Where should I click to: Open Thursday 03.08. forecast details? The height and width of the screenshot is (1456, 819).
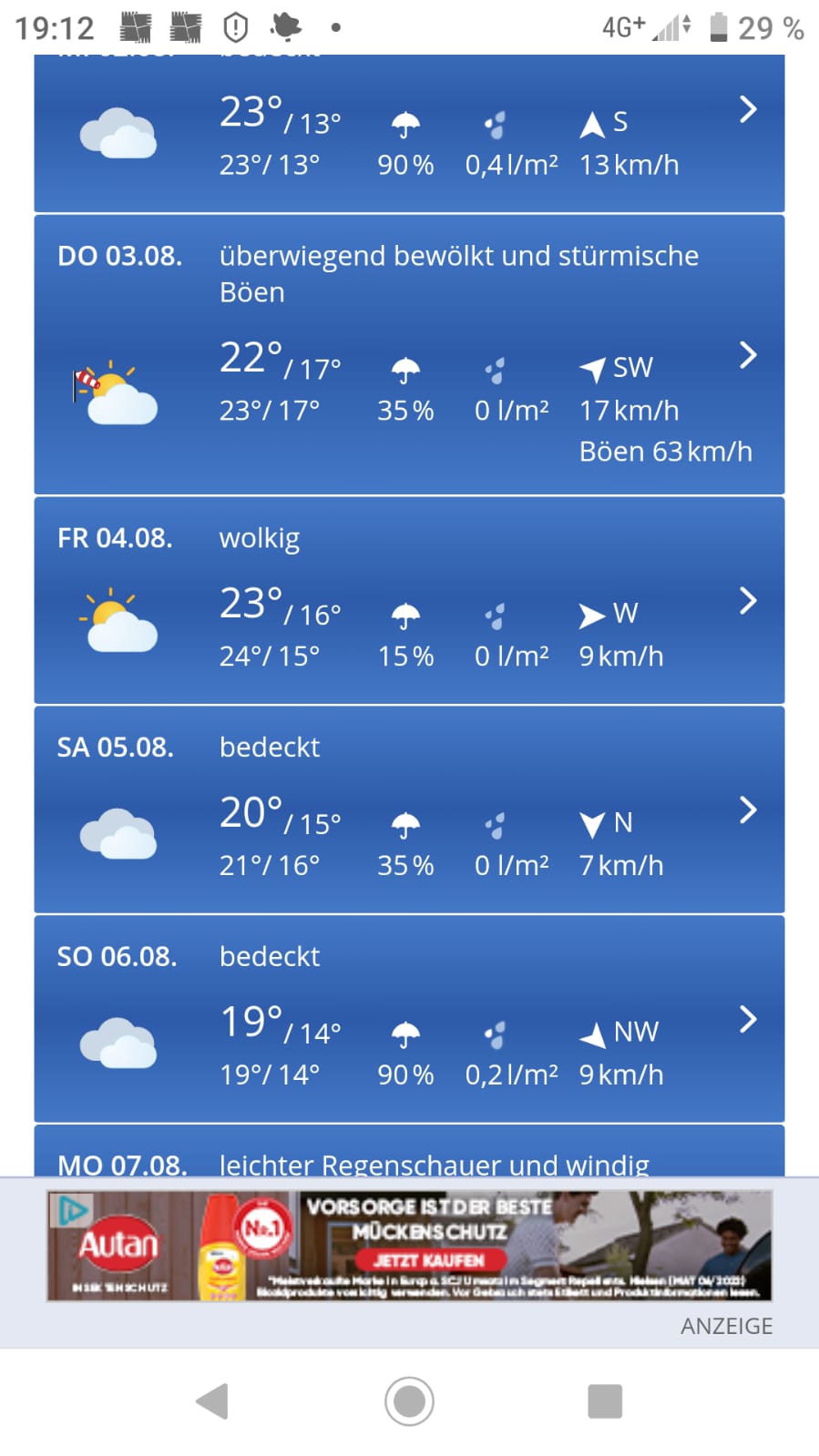[747, 355]
